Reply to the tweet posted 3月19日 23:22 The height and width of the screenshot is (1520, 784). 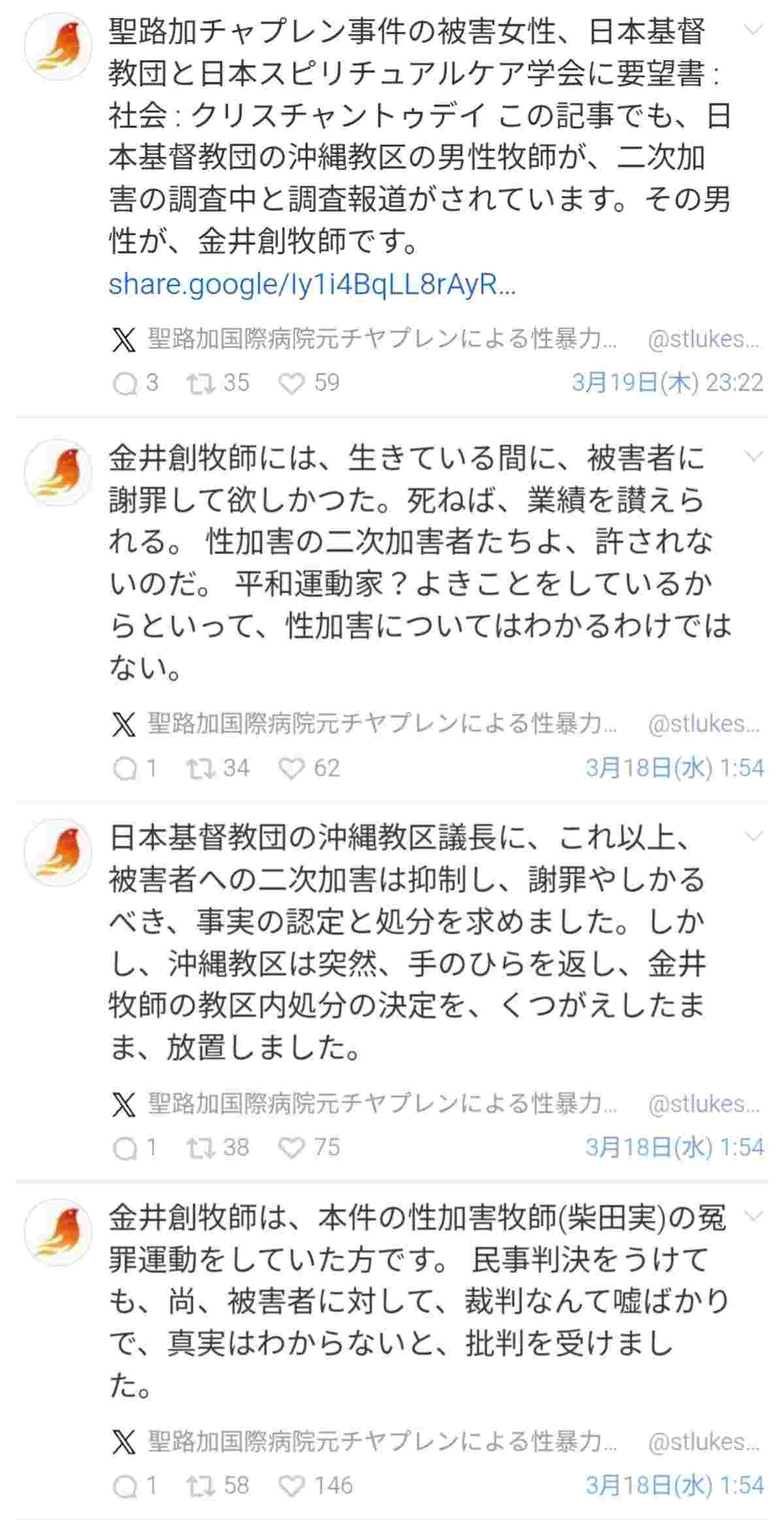pyautogui.click(x=124, y=384)
